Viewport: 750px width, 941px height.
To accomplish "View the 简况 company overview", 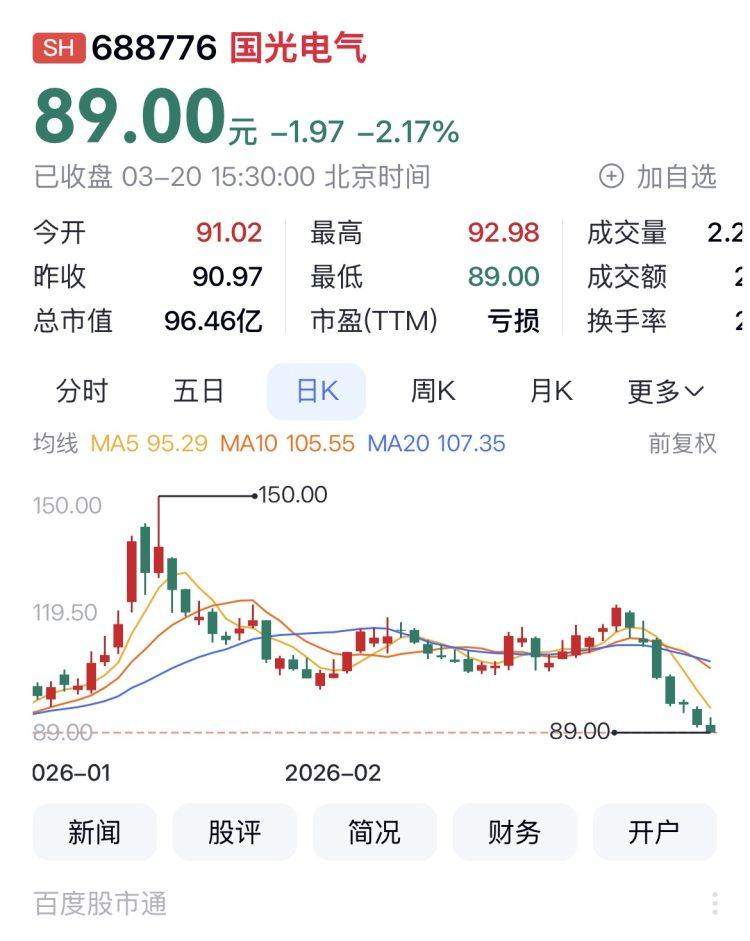I will pyautogui.click(x=375, y=832).
